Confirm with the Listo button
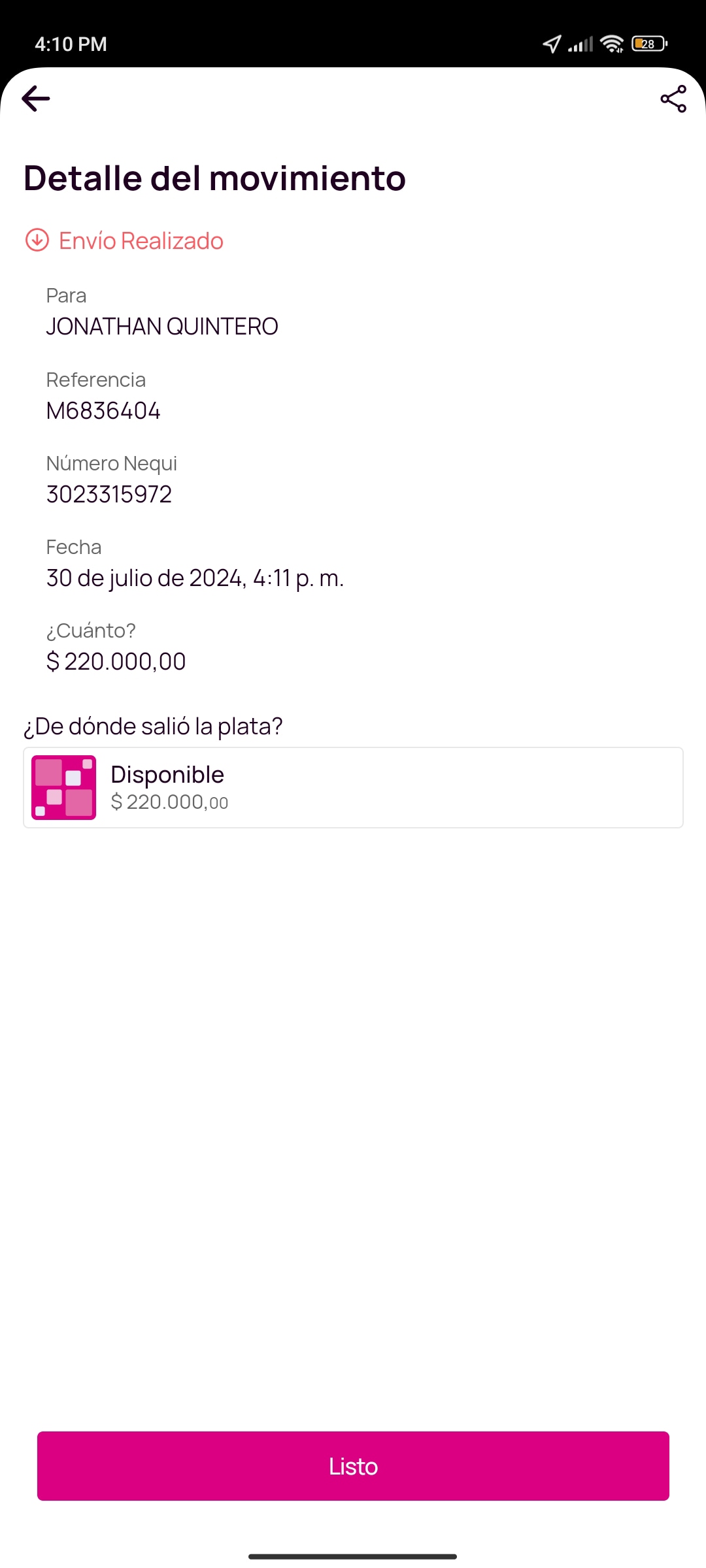This screenshot has height=1568, width=706. coord(353,1466)
